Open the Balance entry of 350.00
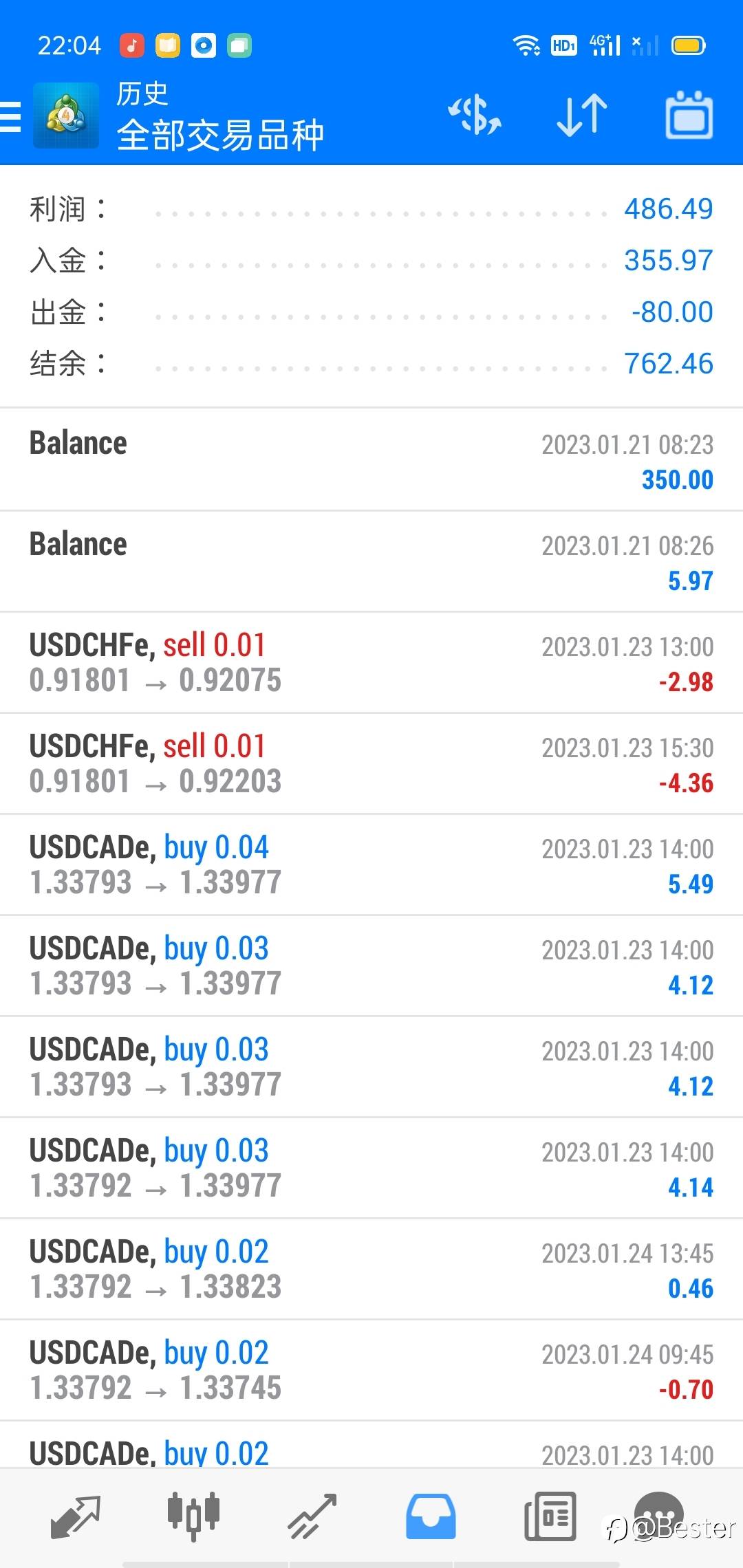Viewport: 743px width, 1568px height. 371,460
